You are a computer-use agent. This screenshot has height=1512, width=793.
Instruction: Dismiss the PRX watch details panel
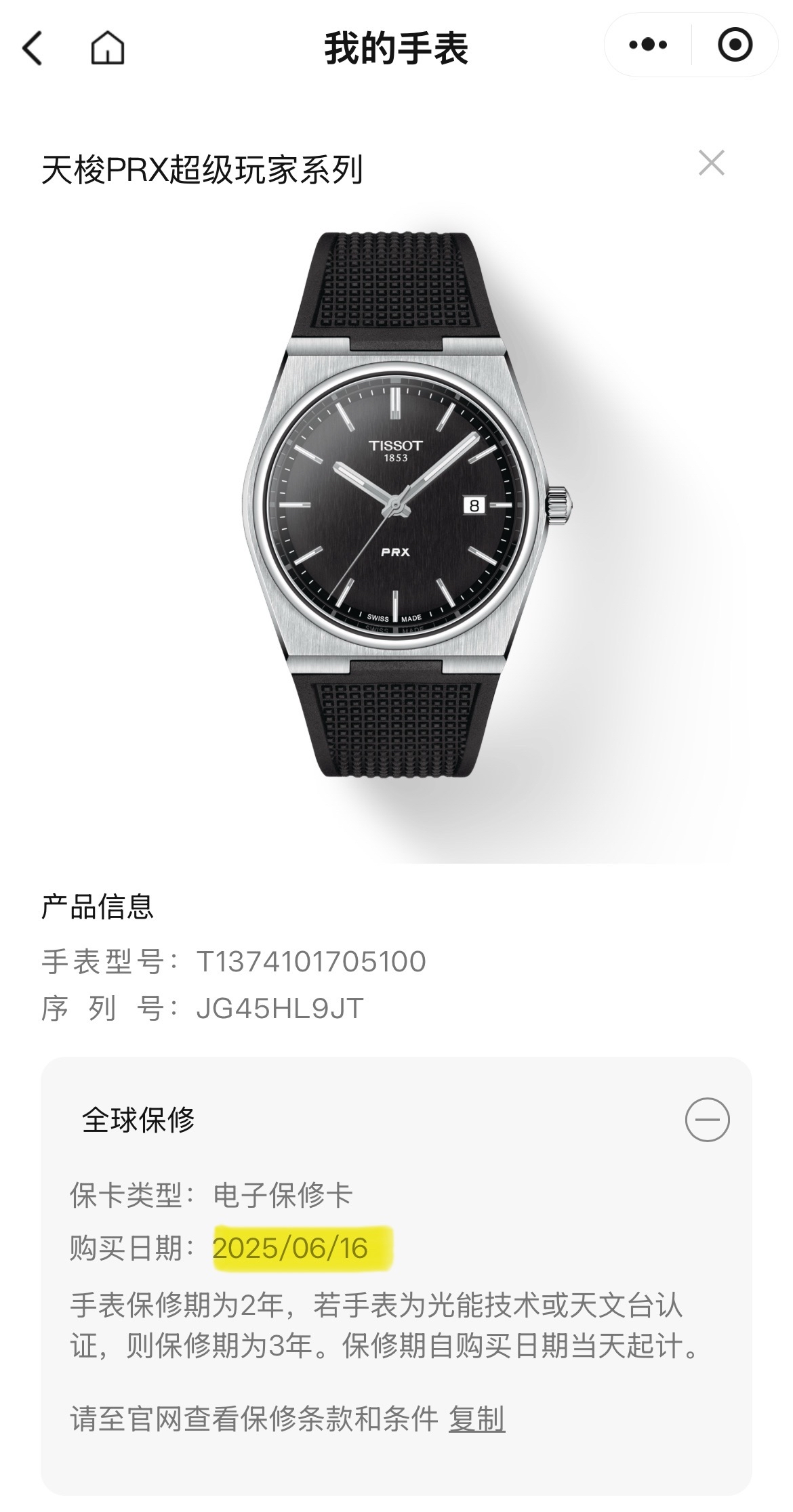tap(711, 163)
